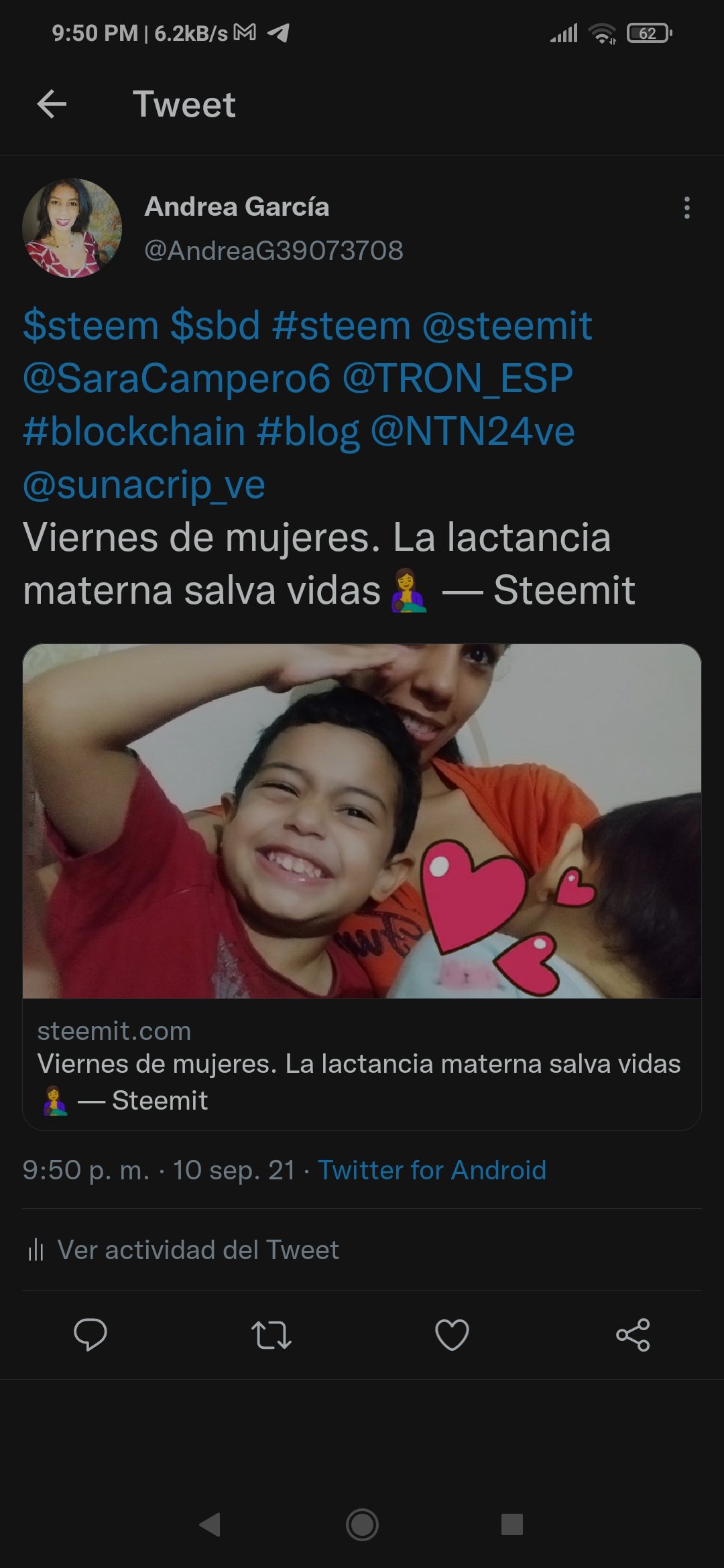This screenshot has height=1568, width=724.
Task: Open the #steem hashtag
Action: coord(341,326)
